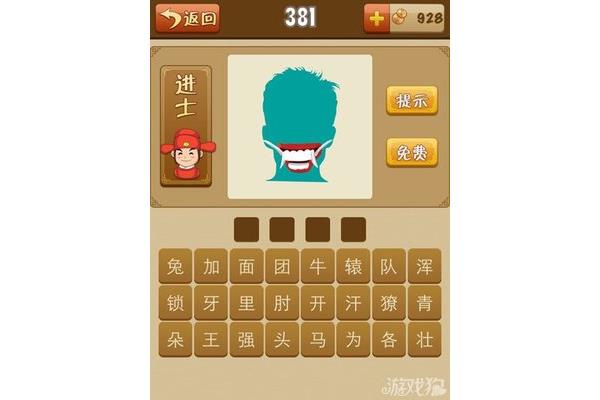Pick the character tile 马
The height and width of the screenshot is (400, 600).
click(x=318, y=339)
